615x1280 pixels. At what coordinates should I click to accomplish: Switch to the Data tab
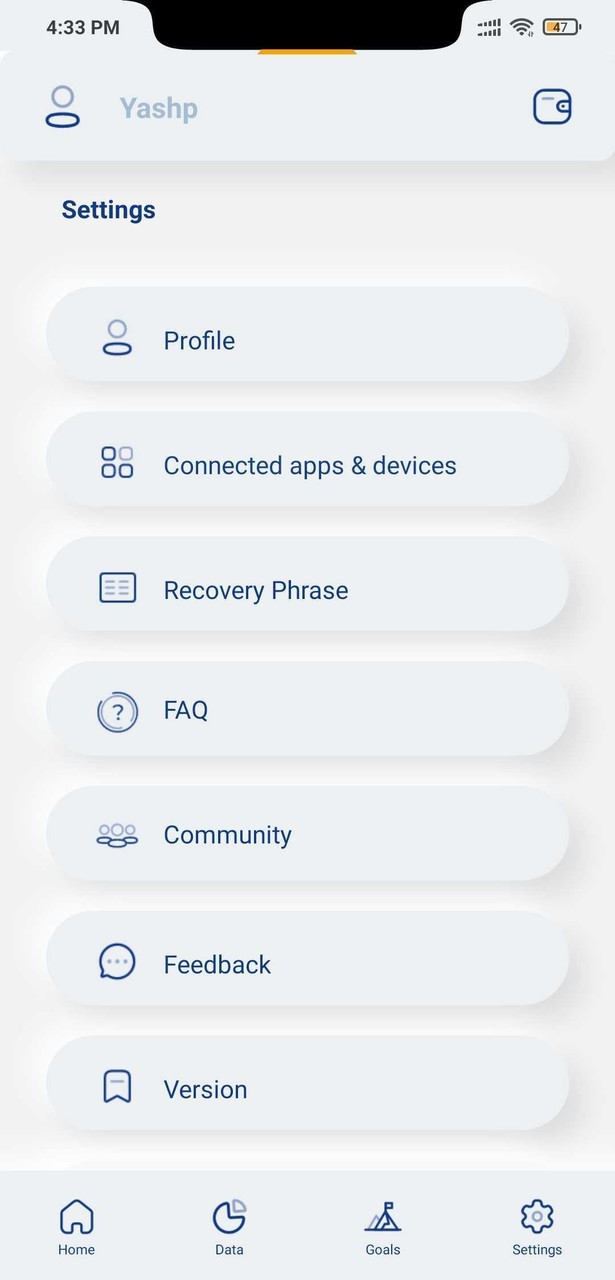[229, 1228]
